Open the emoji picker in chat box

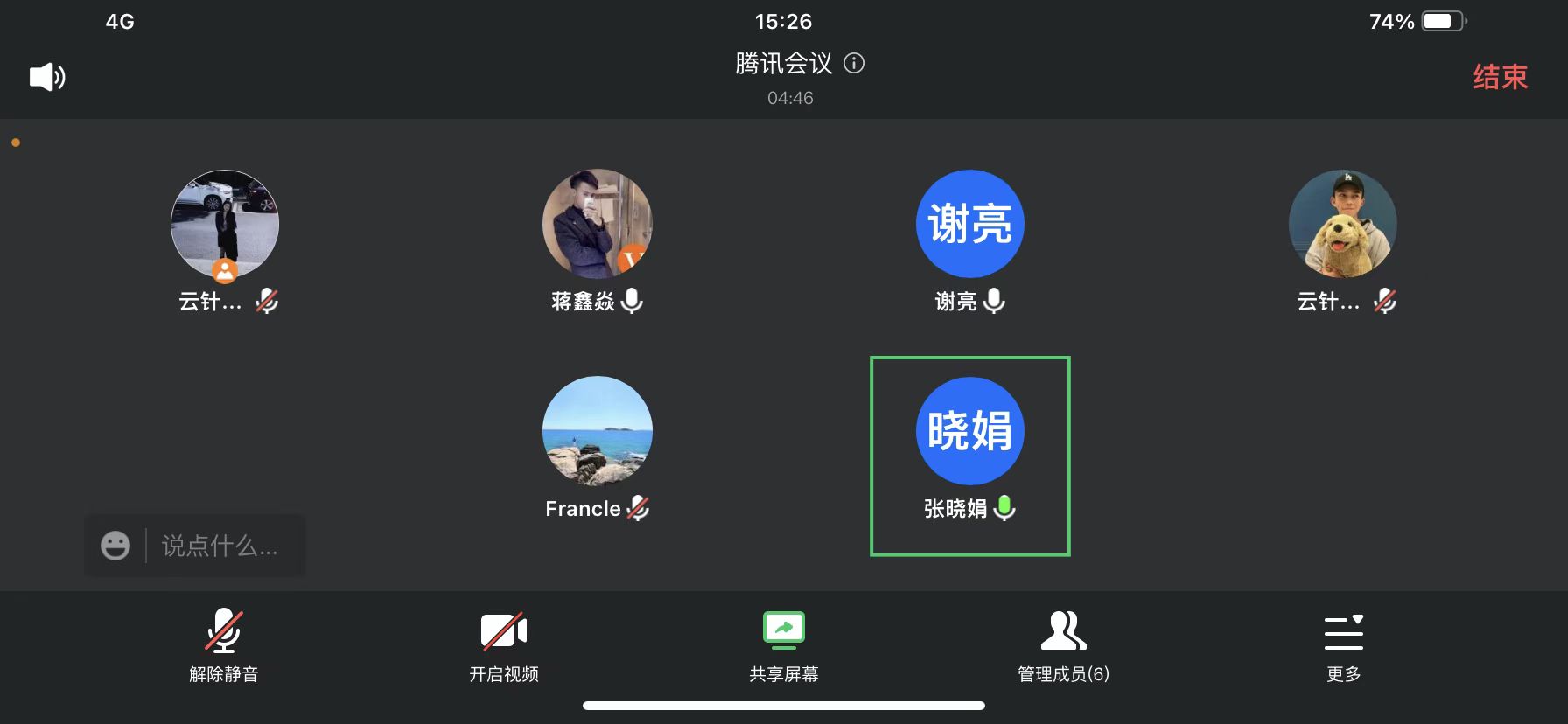(x=115, y=546)
